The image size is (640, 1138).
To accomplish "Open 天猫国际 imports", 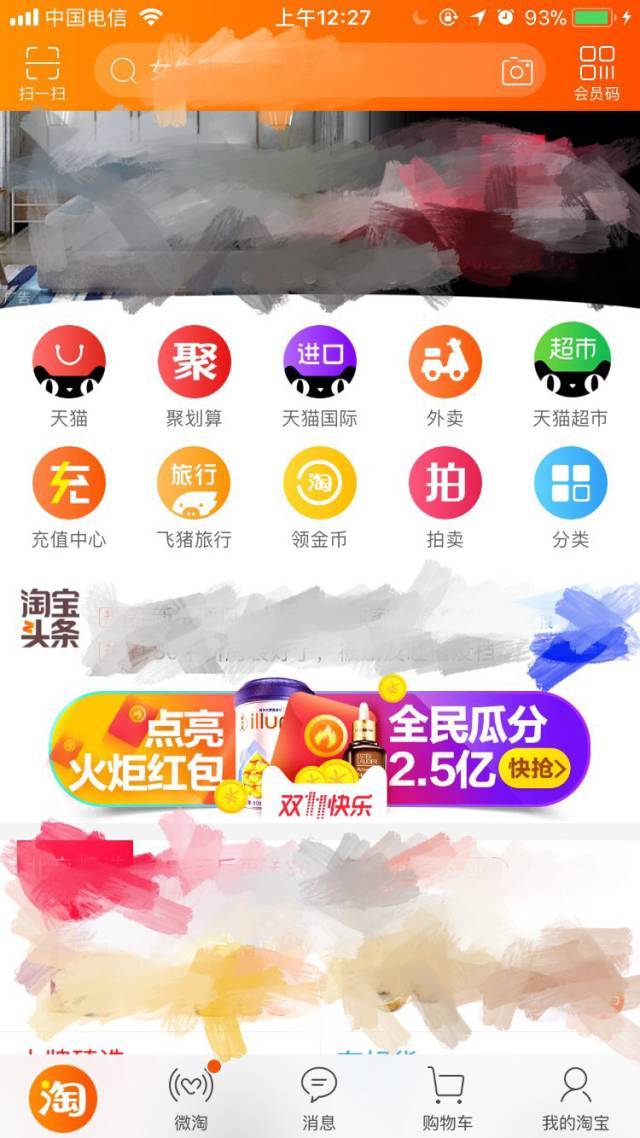I will pyautogui.click(x=319, y=375).
